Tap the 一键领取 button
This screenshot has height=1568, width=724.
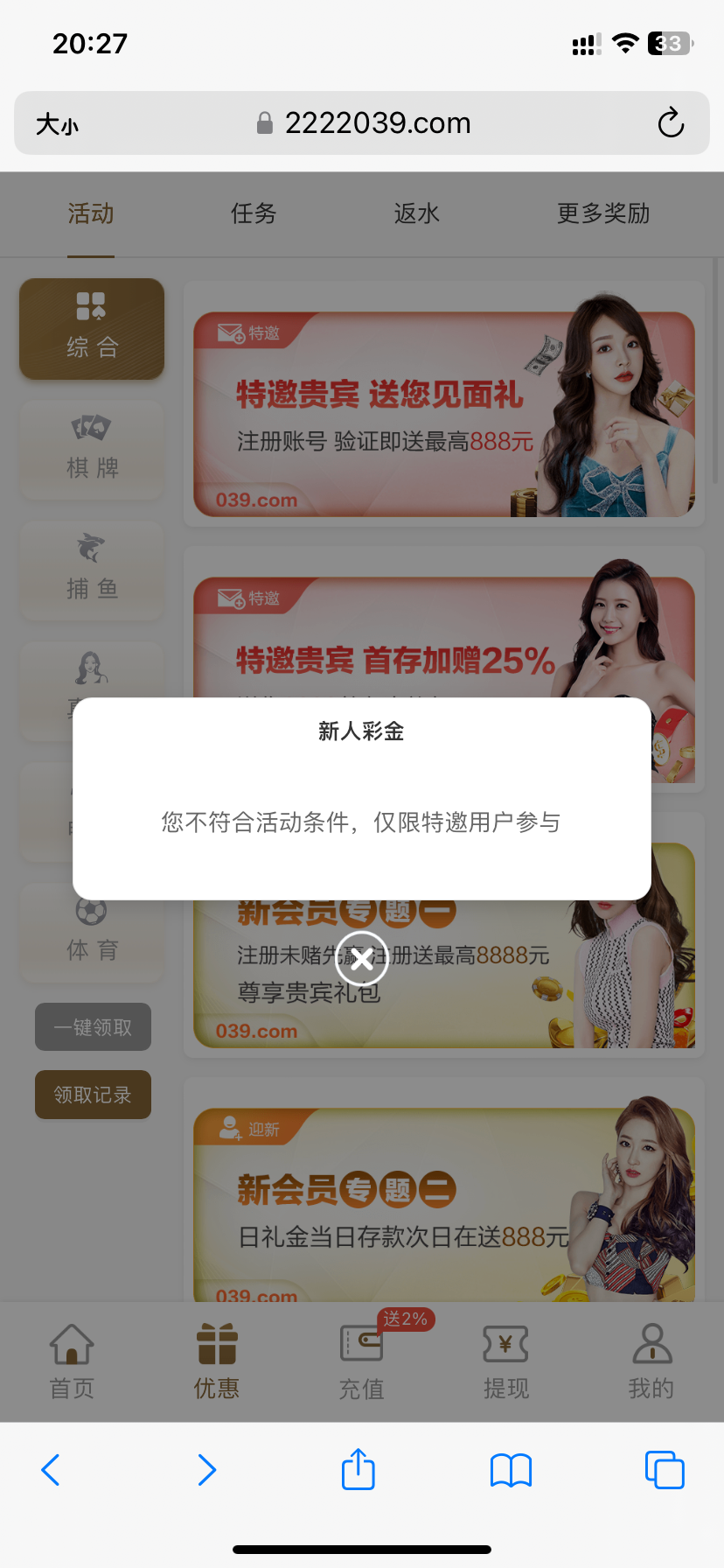pos(93,1027)
